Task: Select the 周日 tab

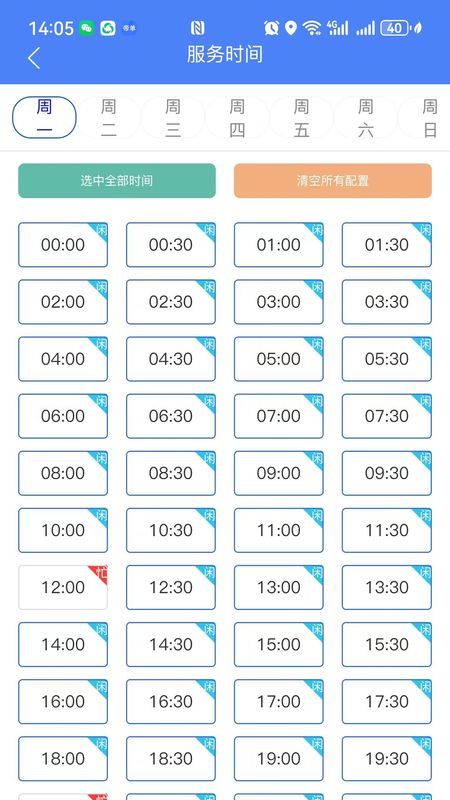Action: click(x=427, y=118)
